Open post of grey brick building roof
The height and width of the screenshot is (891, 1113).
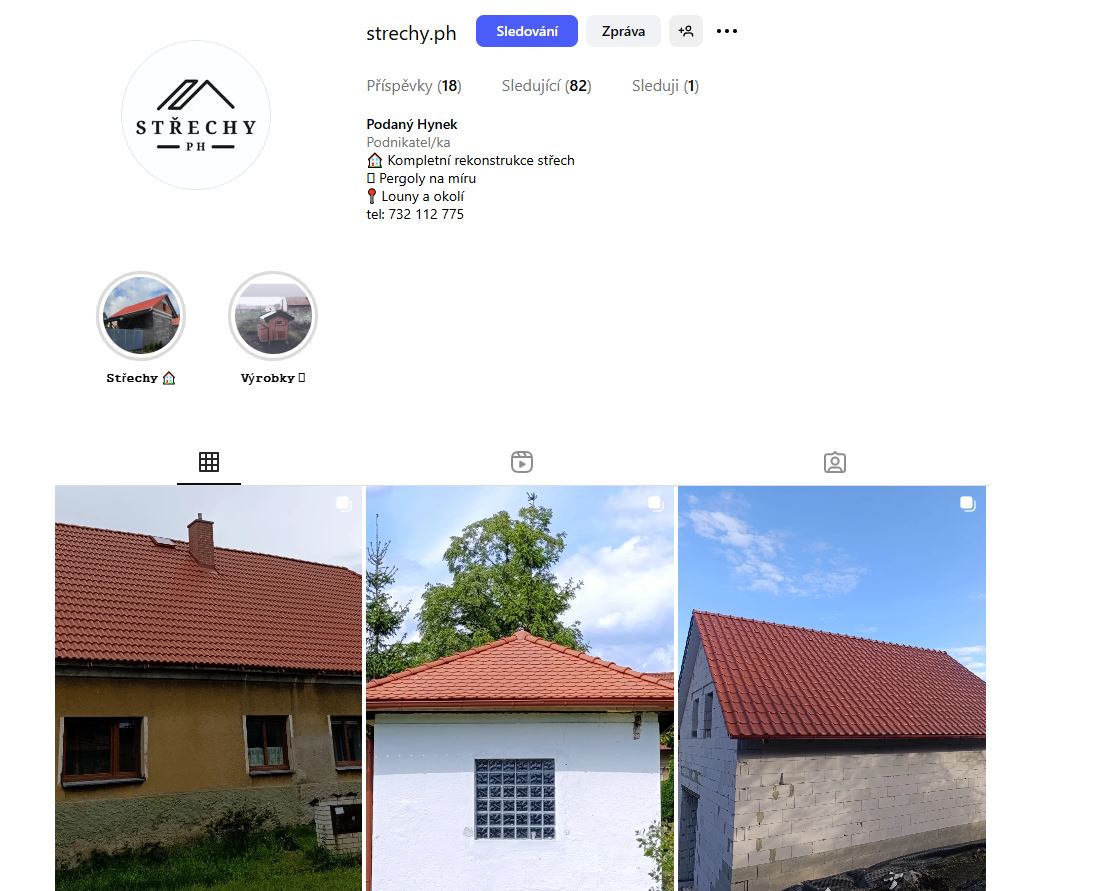click(831, 688)
